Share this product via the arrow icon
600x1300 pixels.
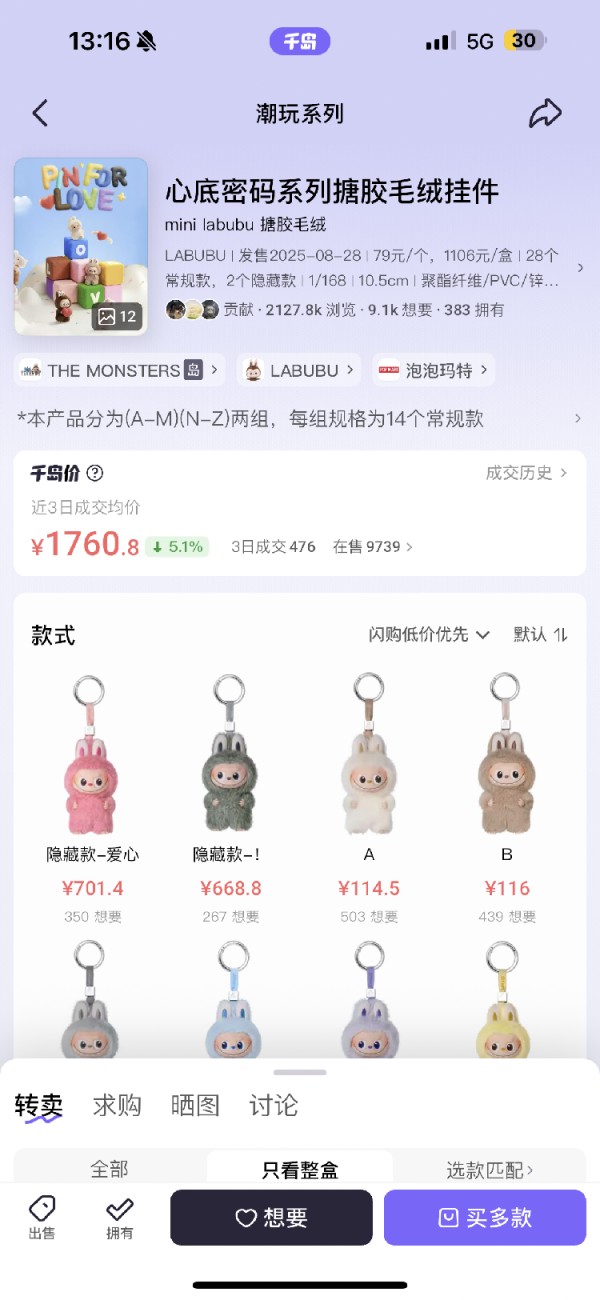(x=545, y=113)
